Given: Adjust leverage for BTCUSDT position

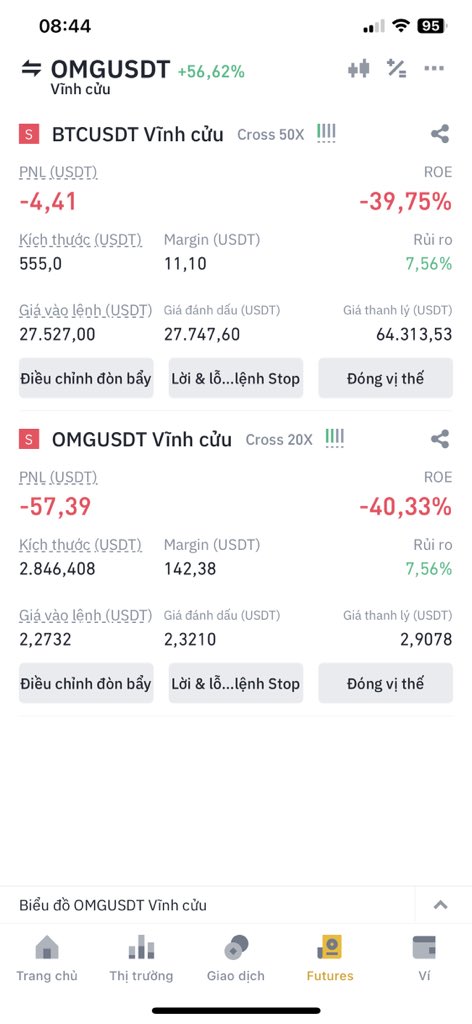Looking at the screenshot, I should (x=86, y=378).
